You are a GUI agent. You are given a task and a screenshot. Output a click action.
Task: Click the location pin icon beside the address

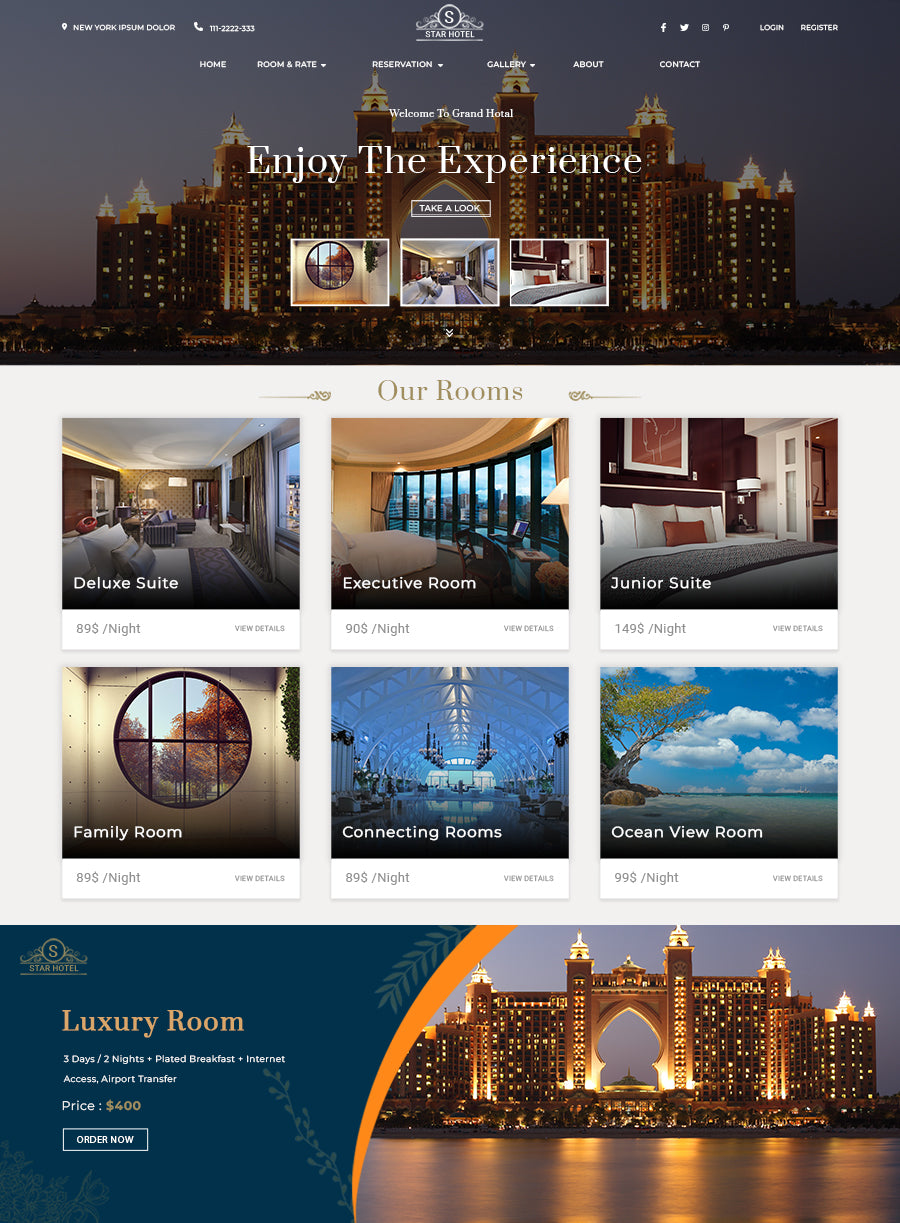click(62, 27)
